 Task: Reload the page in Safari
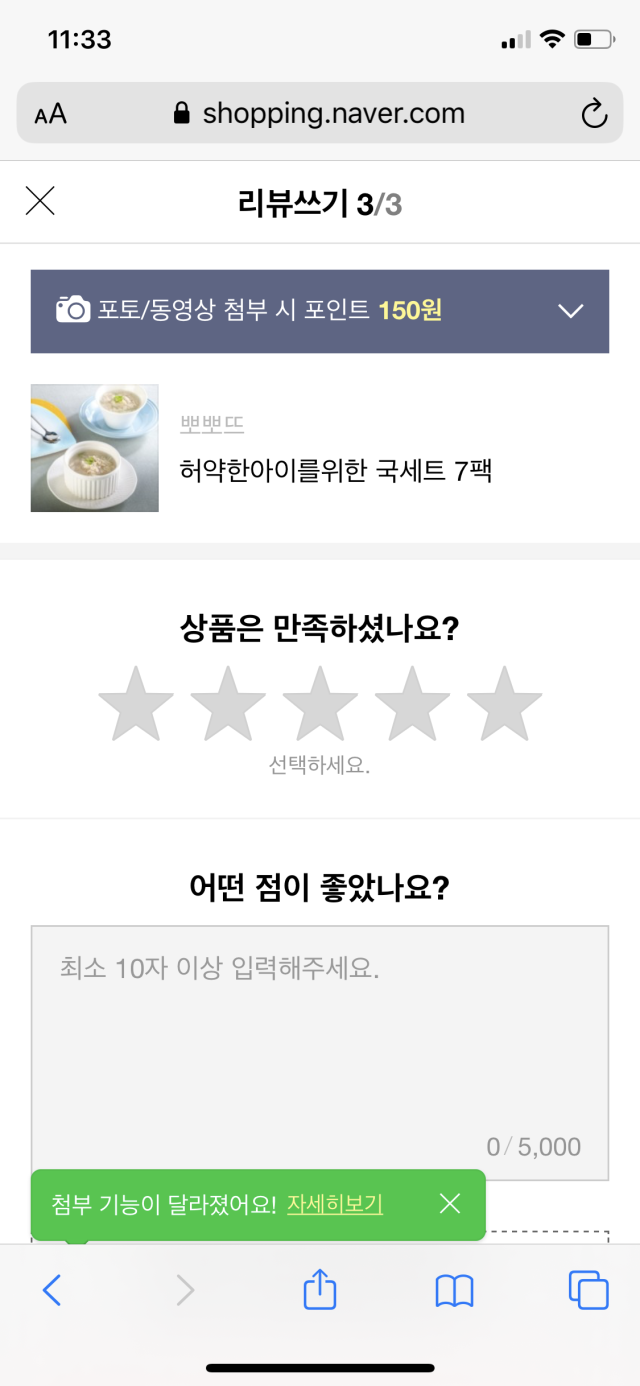click(x=594, y=114)
